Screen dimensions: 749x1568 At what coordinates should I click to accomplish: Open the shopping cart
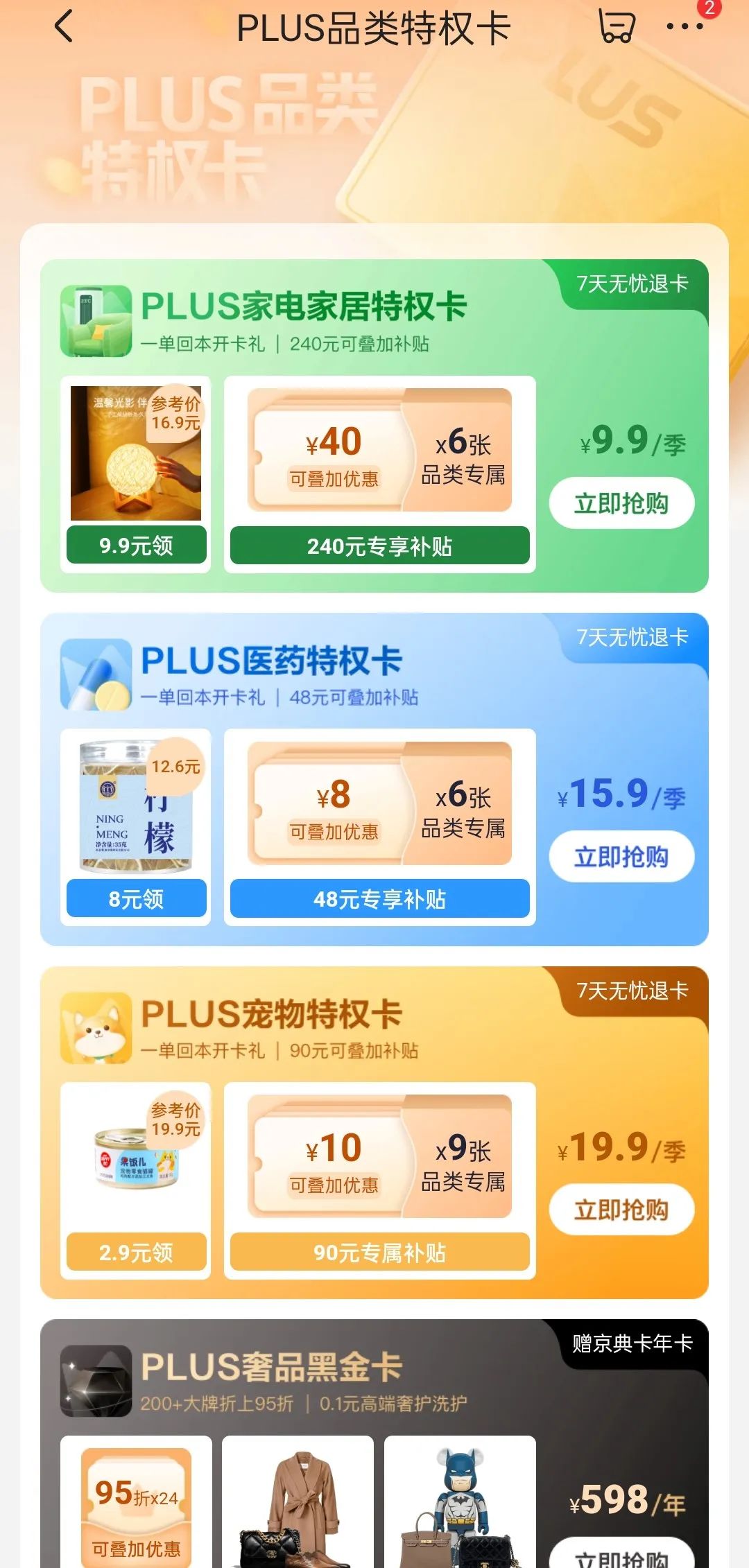pos(617,28)
